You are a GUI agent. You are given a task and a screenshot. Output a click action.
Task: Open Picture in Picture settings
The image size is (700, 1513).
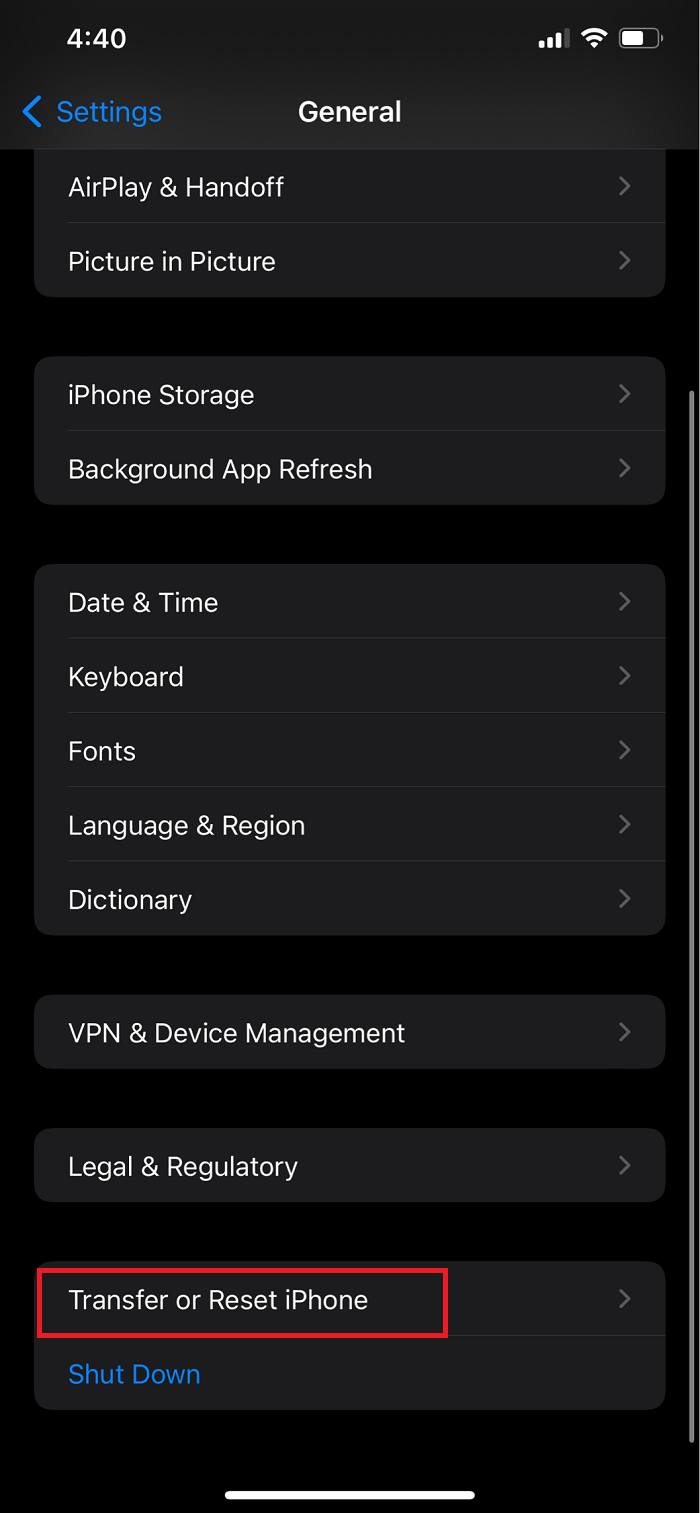click(x=350, y=260)
